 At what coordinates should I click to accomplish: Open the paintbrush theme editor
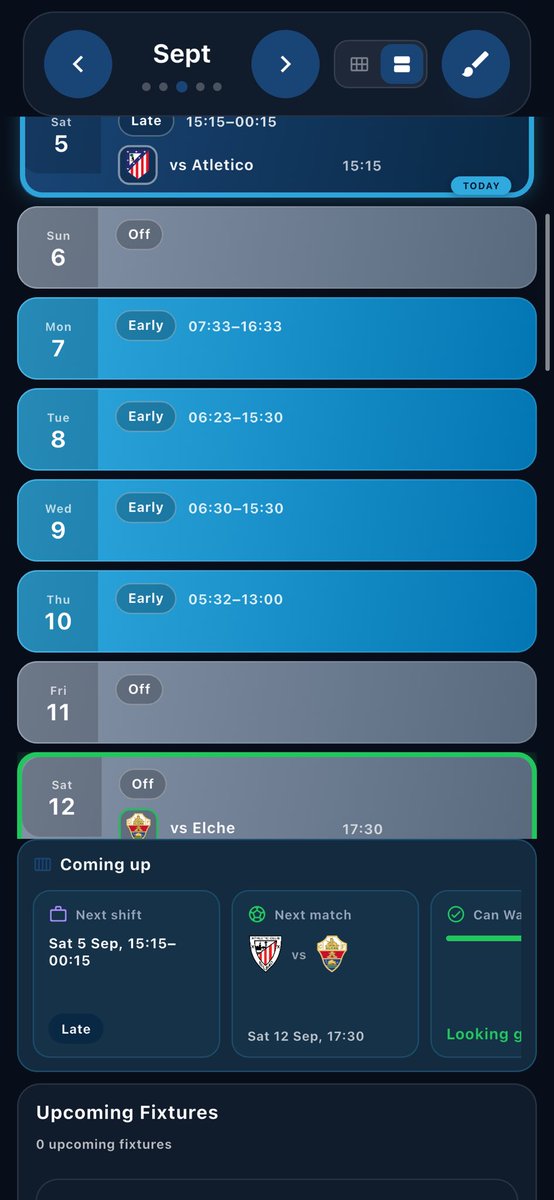click(476, 64)
